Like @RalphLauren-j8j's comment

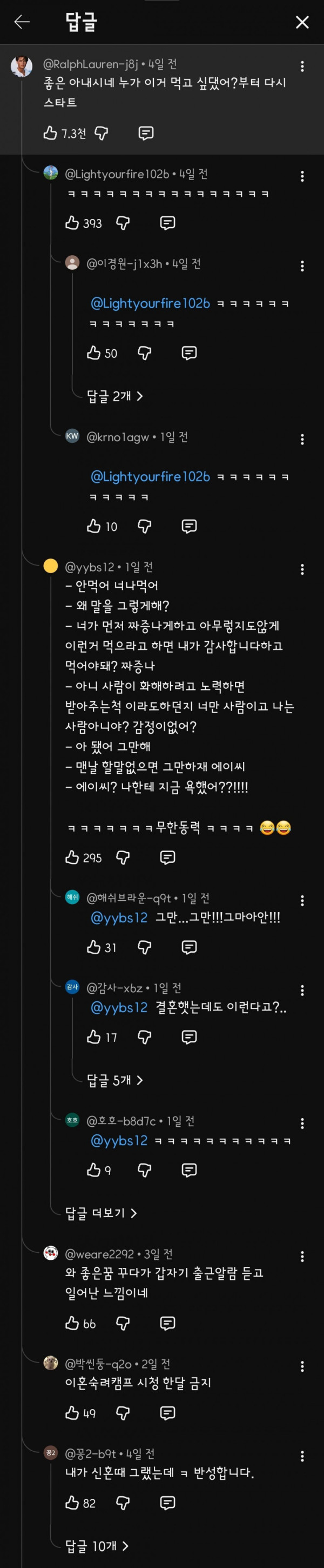pos(50,134)
